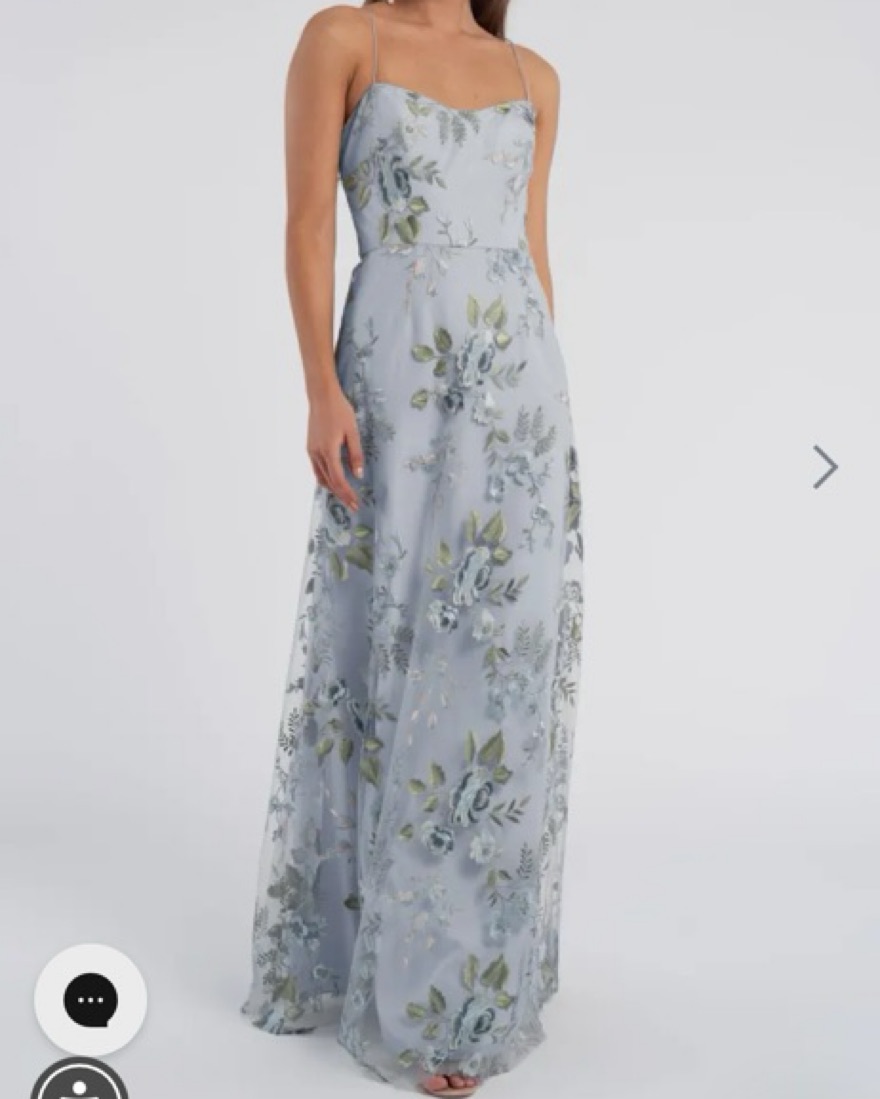Open the live chat bubble
The width and height of the screenshot is (880, 1099).
91,999
